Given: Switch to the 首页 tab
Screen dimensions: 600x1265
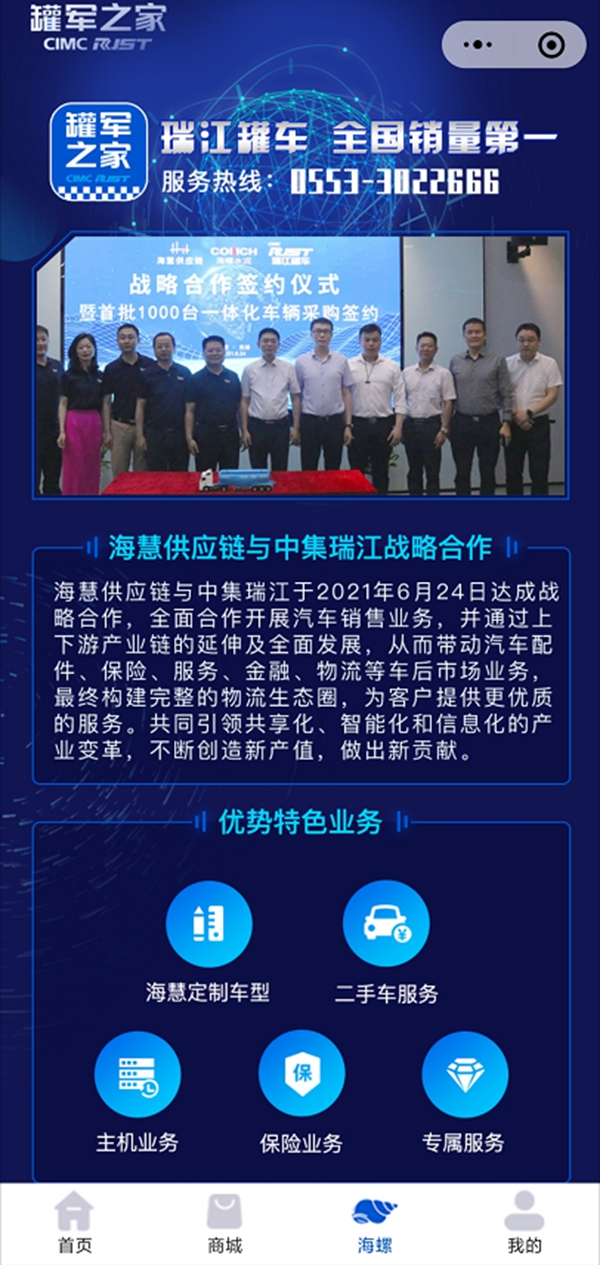Looking at the screenshot, I should click(75, 1222).
